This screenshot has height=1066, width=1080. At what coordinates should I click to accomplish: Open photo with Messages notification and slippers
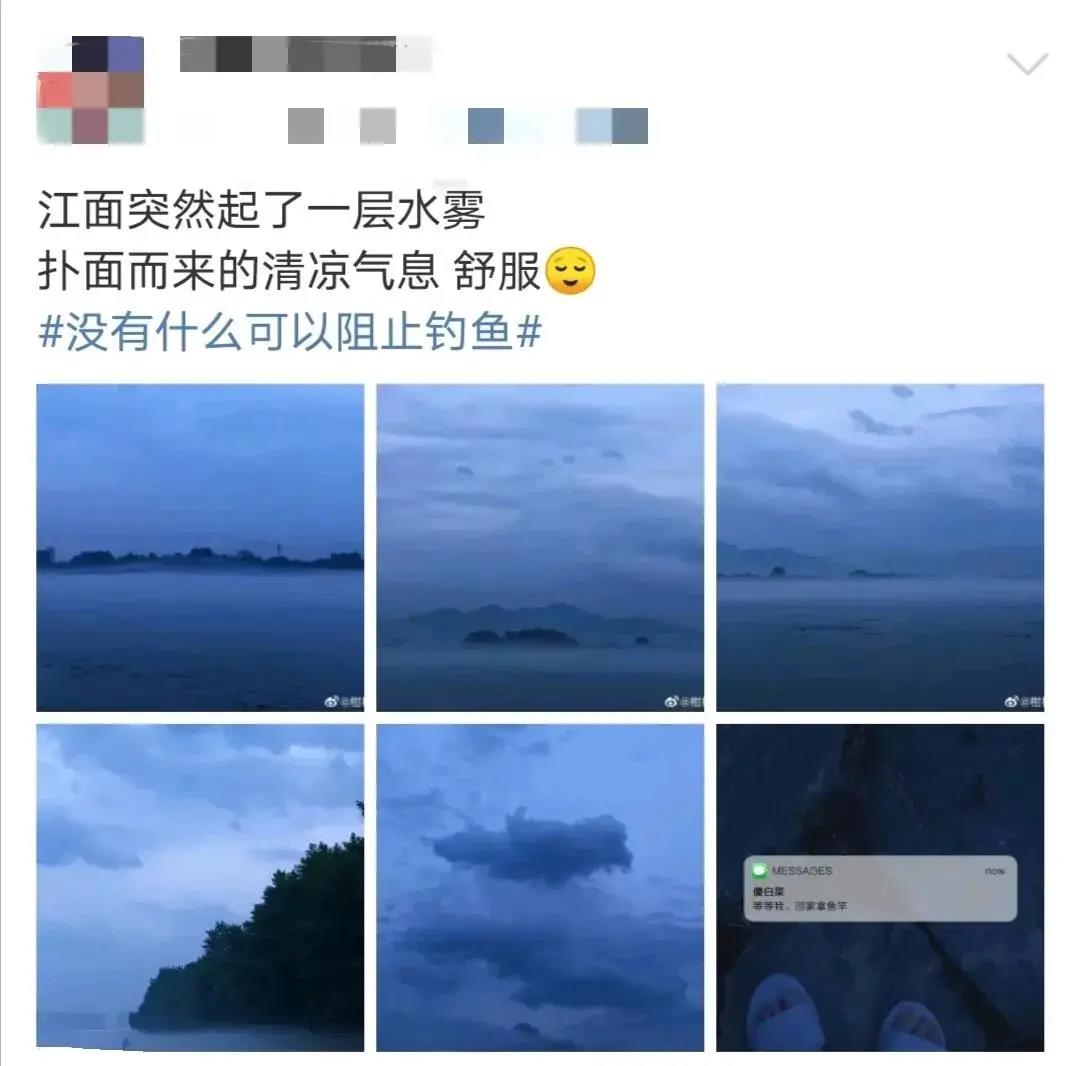880,887
